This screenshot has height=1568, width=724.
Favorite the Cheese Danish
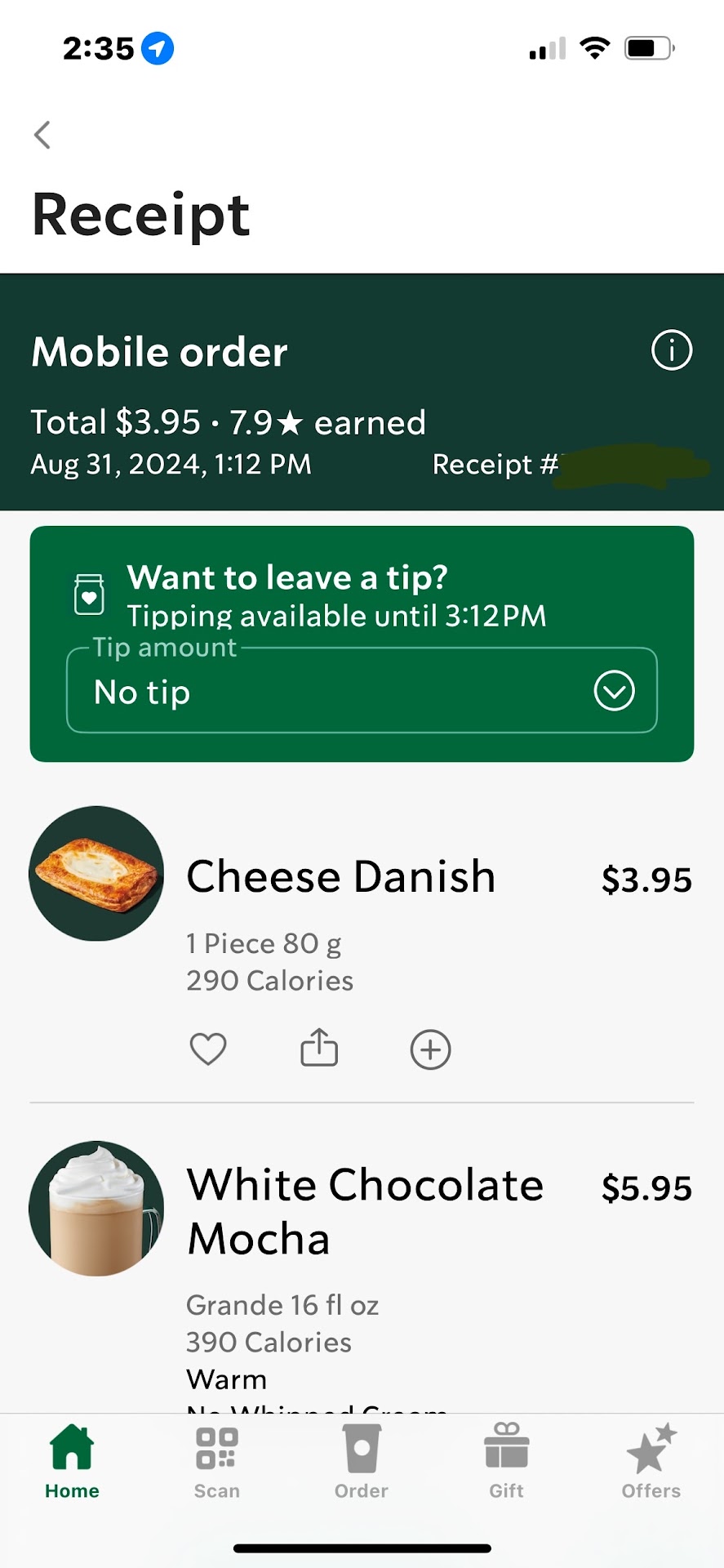coord(207,1049)
